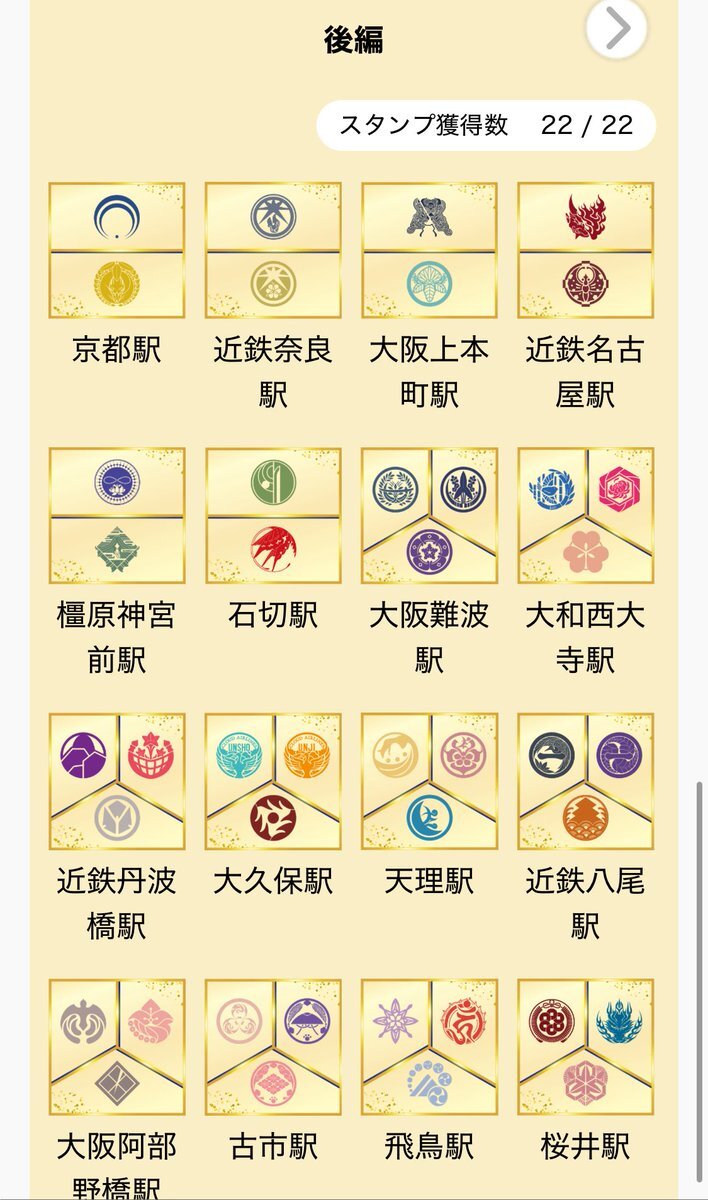708x1200 pixels.
Task: Open the 近鉄奈良駅 stamp card
Action: tap(273, 250)
